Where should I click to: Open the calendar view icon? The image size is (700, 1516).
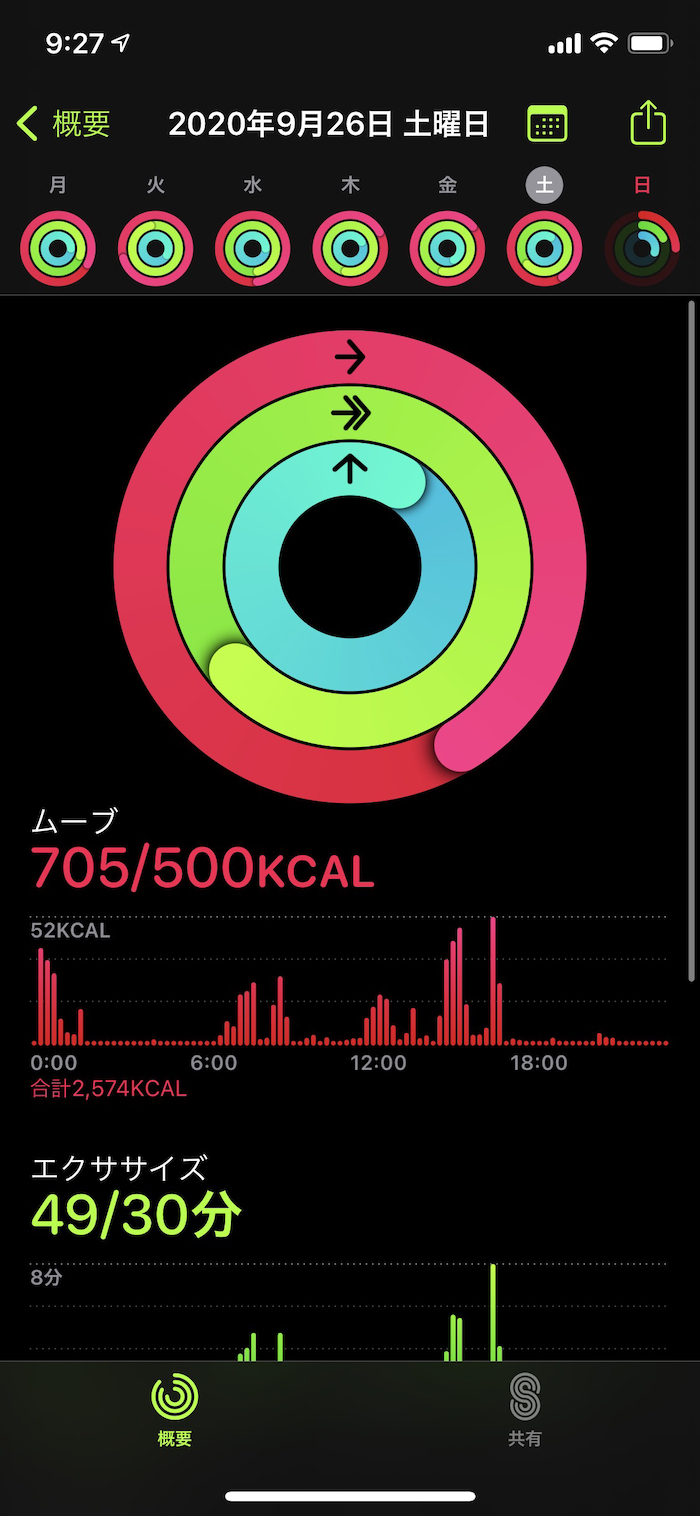547,124
